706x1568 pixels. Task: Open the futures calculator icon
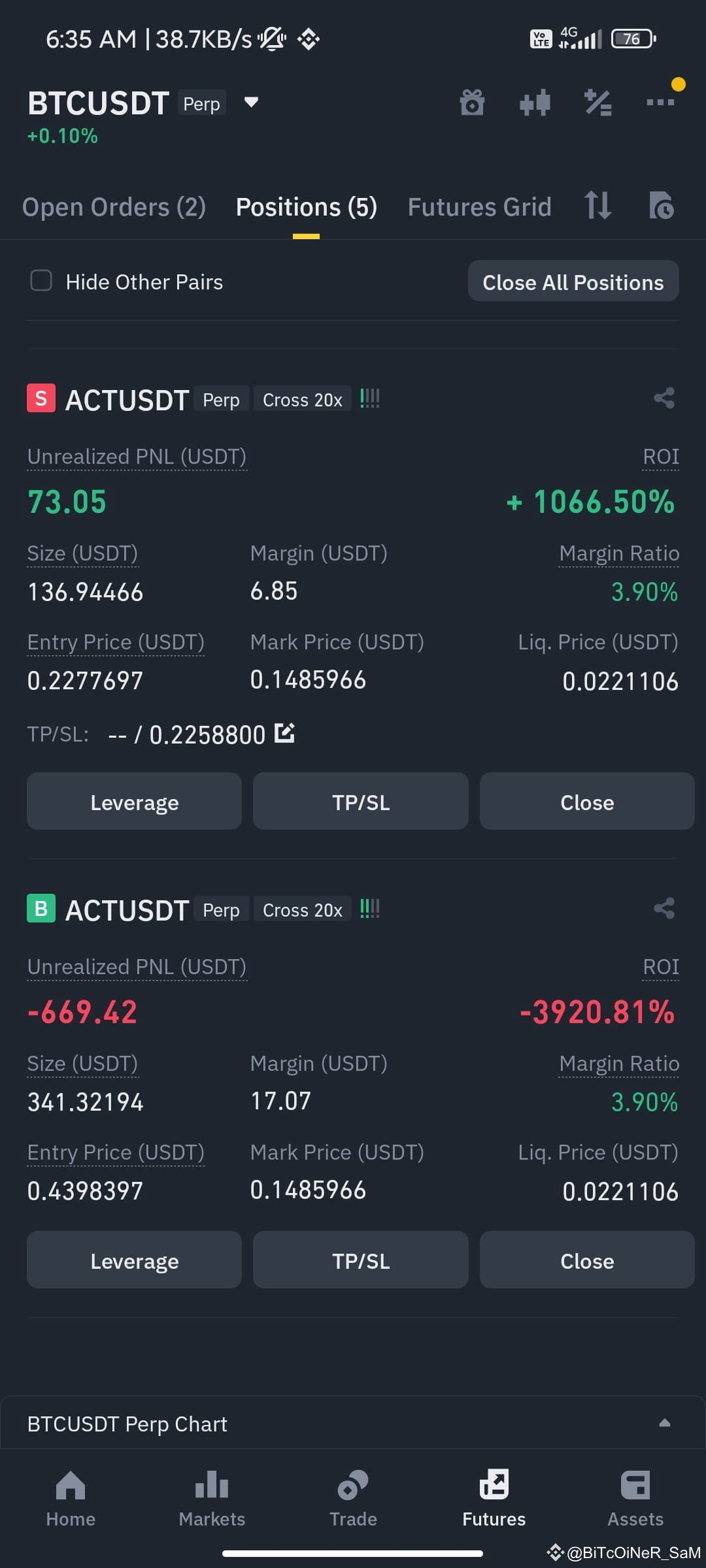(597, 103)
